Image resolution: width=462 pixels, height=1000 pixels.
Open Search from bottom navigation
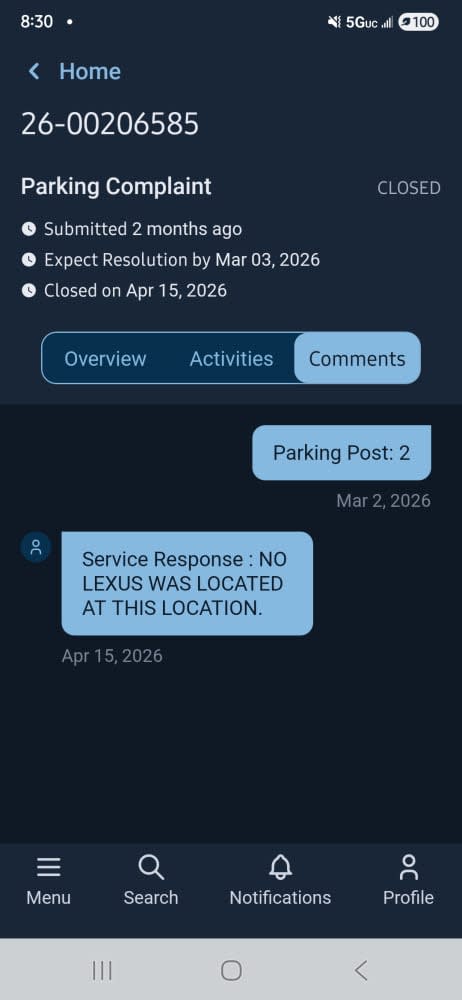(151, 881)
